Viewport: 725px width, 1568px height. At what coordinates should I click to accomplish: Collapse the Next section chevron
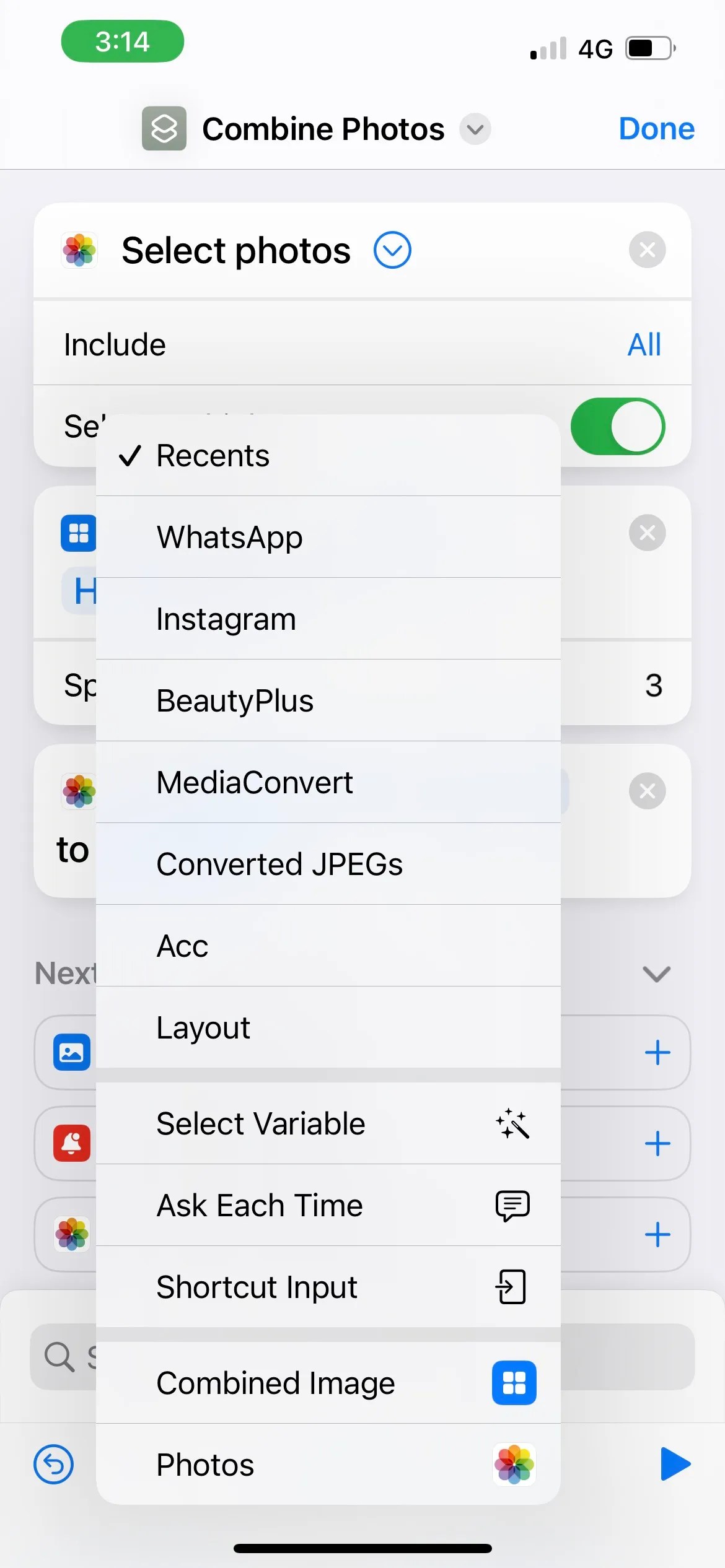click(656, 973)
